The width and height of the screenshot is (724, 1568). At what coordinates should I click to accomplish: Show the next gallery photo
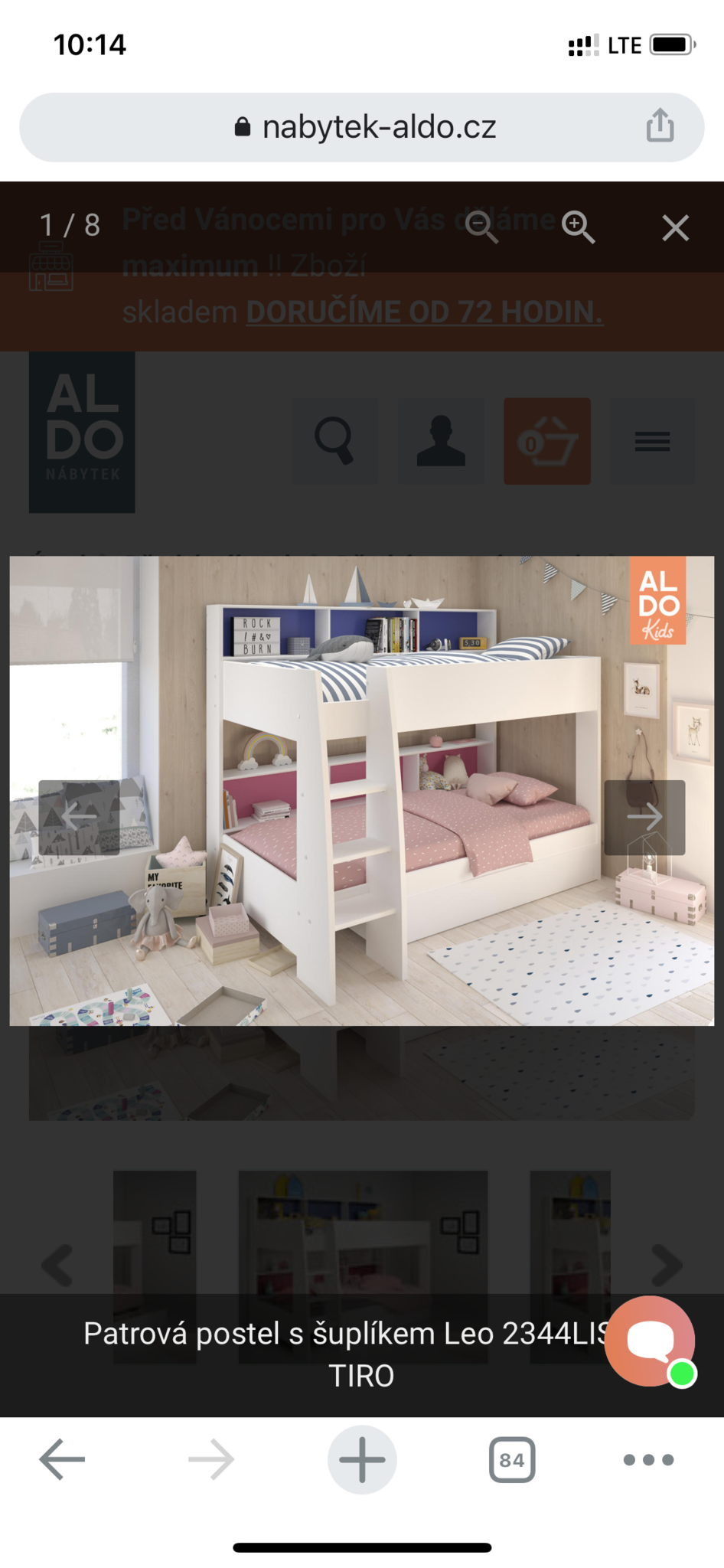click(x=644, y=817)
